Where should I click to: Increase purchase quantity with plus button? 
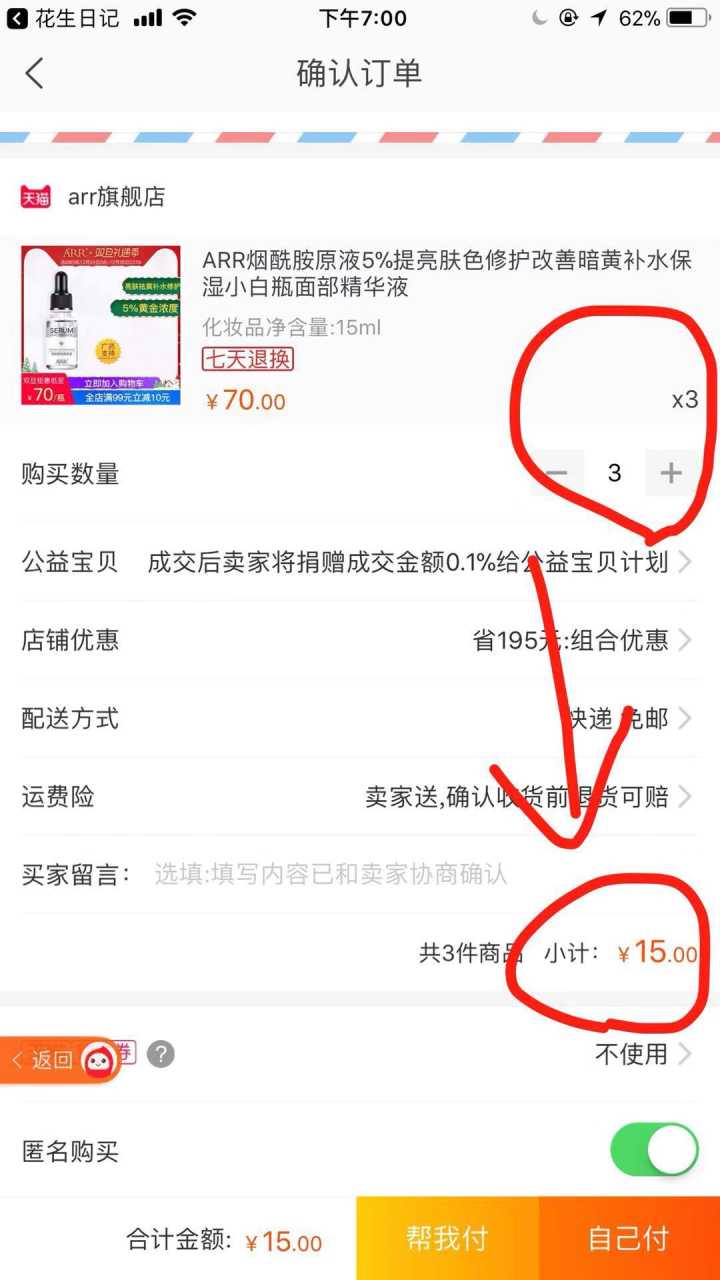(671, 473)
